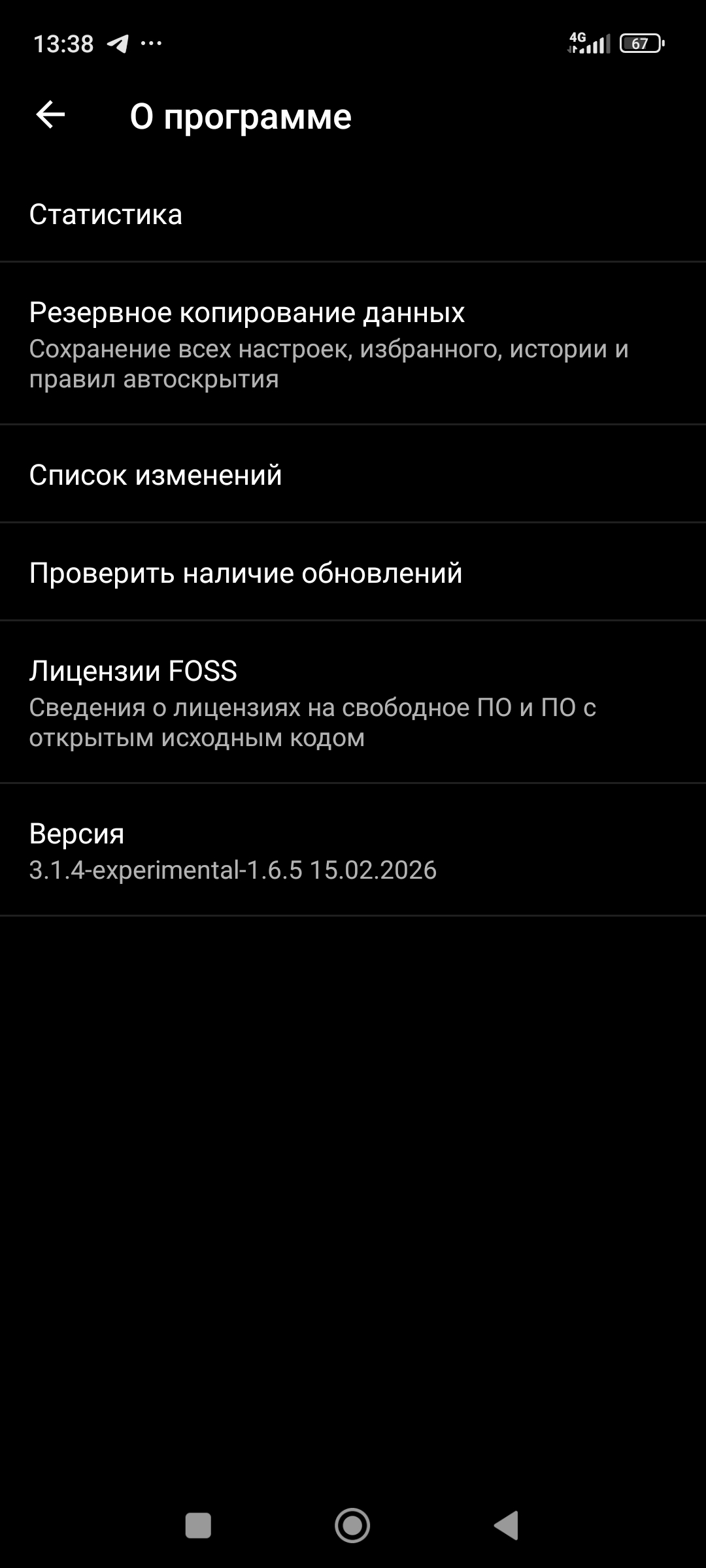This screenshot has height=1568, width=706.
Task: Tap Проверить наличие обновлений
Action: coord(353,573)
